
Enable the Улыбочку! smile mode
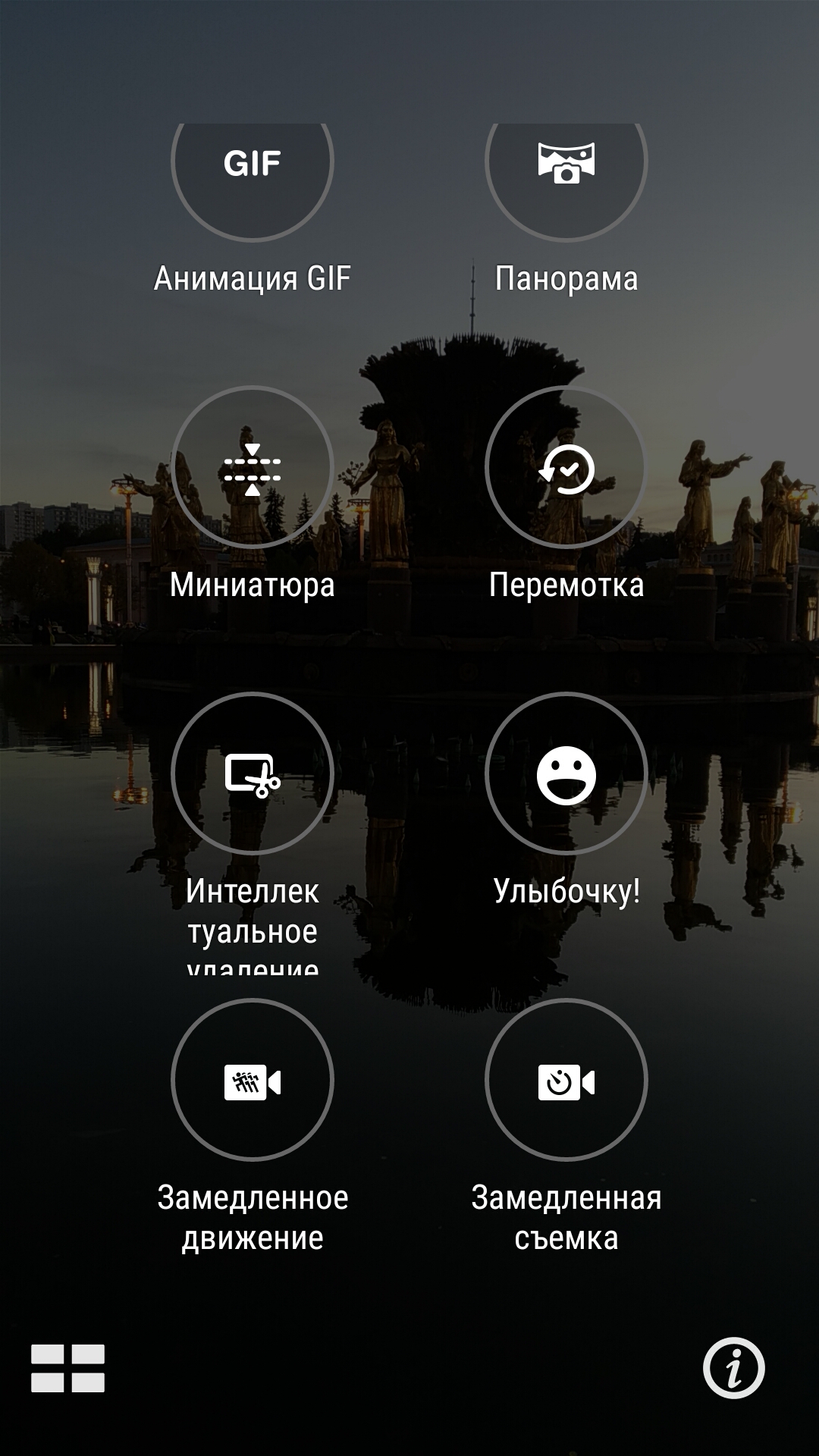pyautogui.click(x=566, y=773)
